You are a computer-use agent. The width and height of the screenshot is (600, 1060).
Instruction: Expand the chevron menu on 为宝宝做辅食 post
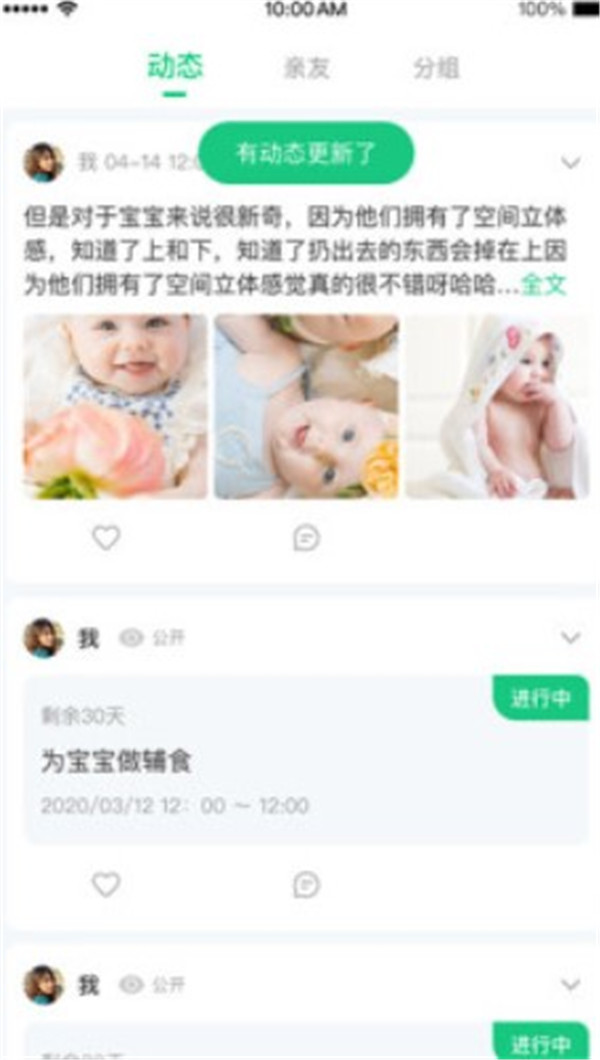point(570,638)
